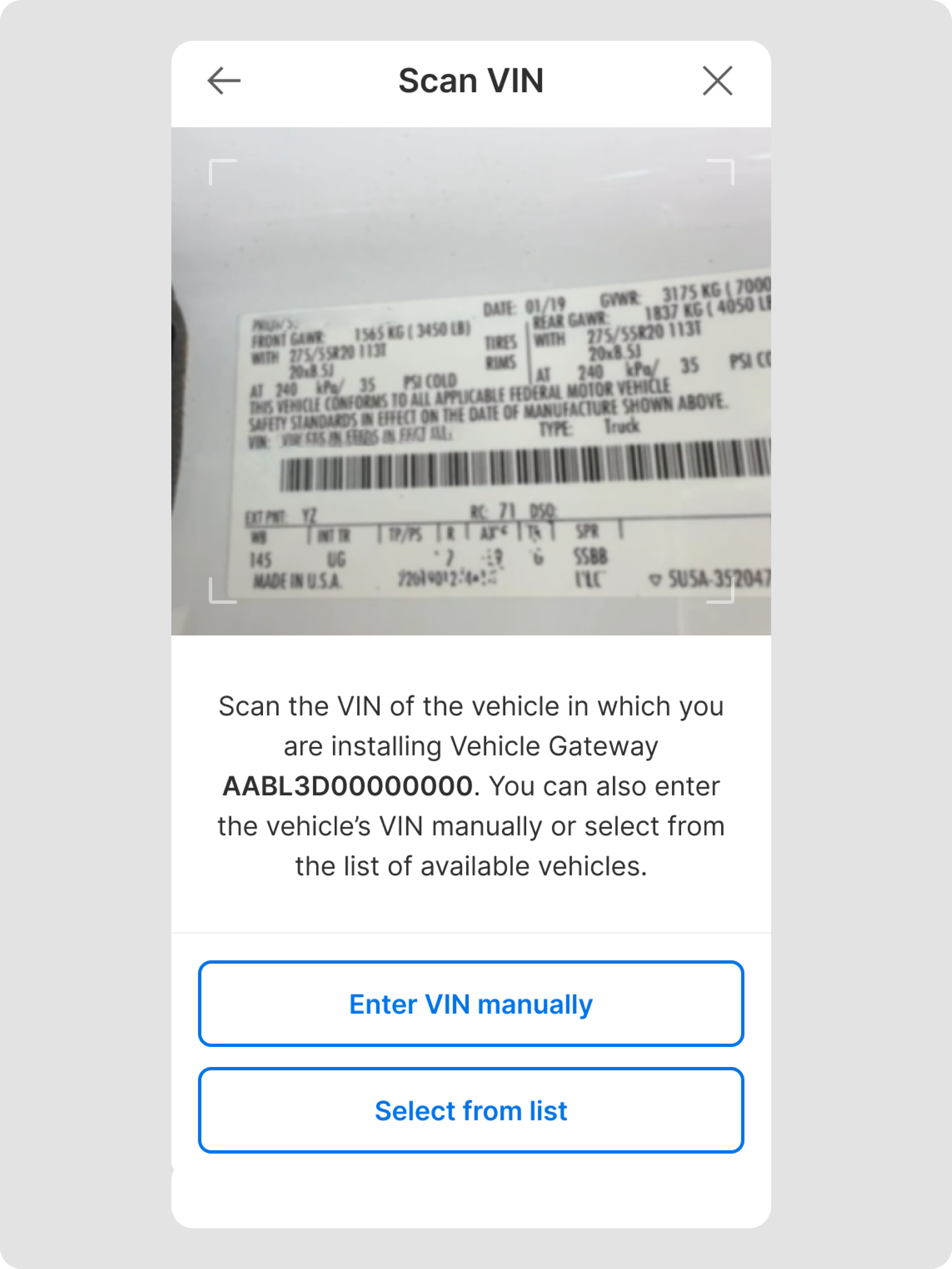Tap Enter VIN manually button
Image resolution: width=952 pixels, height=1269 pixels.
471,1004
